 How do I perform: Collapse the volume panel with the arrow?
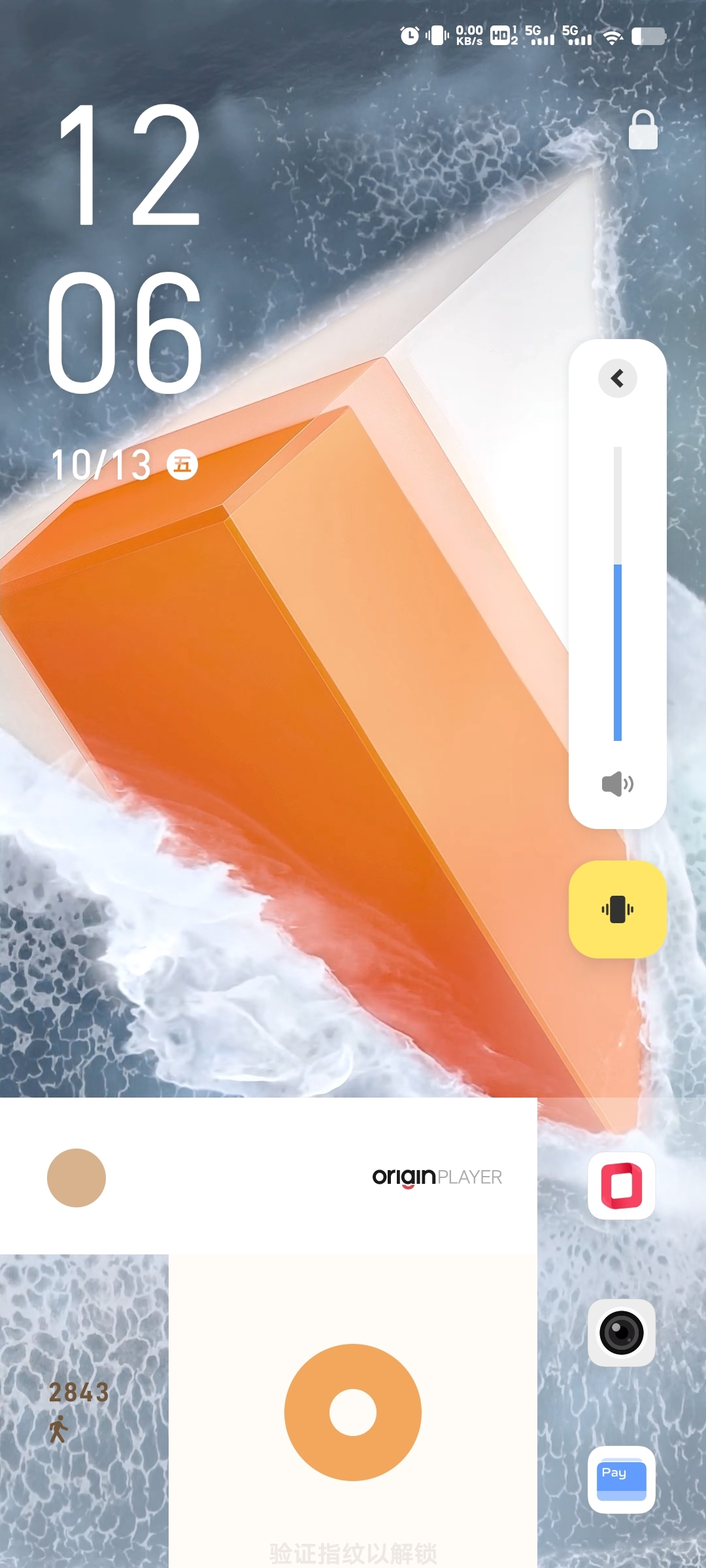click(617, 378)
